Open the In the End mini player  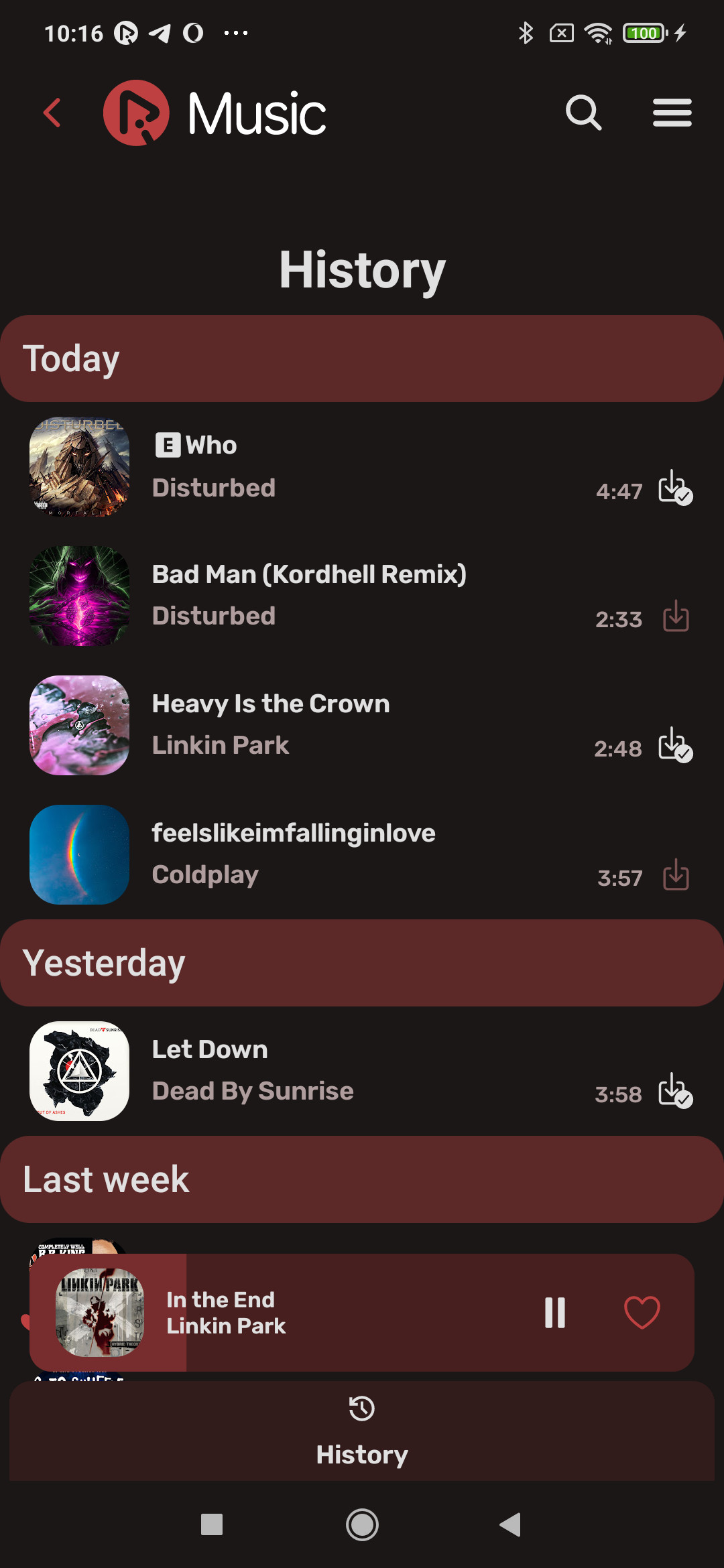pyautogui.click(x=335, y=1312)
